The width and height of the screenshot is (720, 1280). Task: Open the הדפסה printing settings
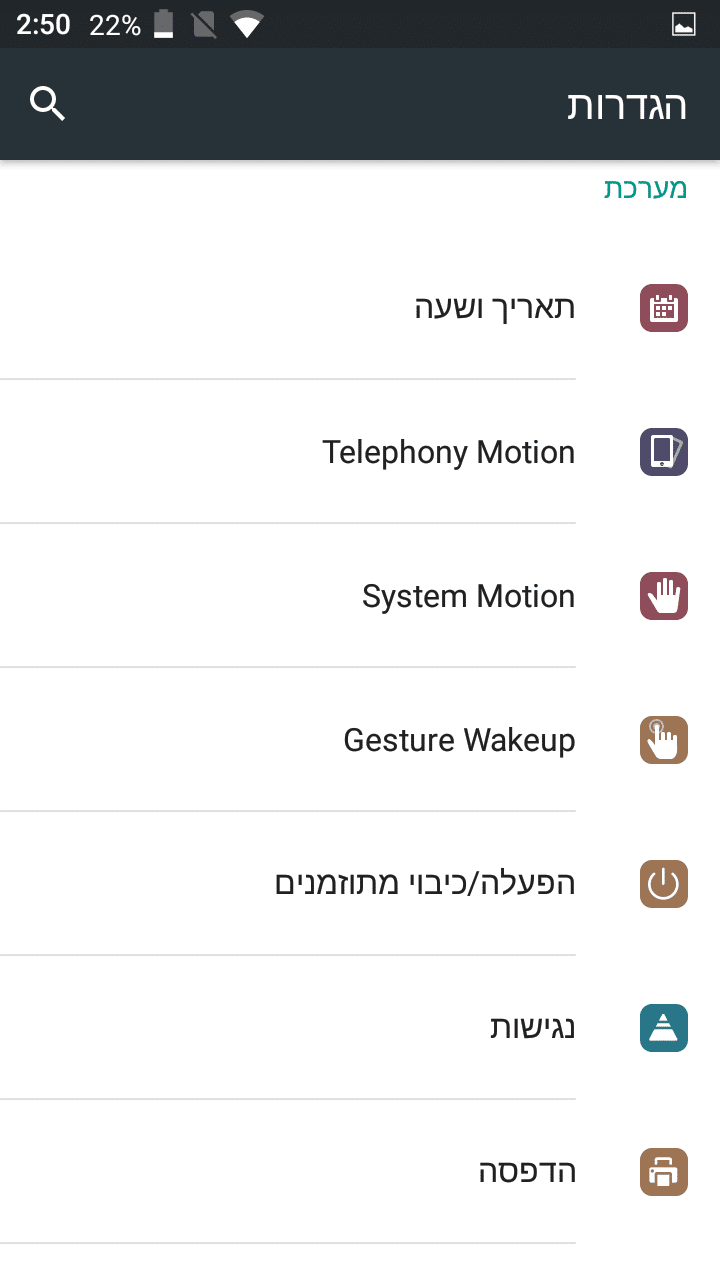(x=527, y=1172)
